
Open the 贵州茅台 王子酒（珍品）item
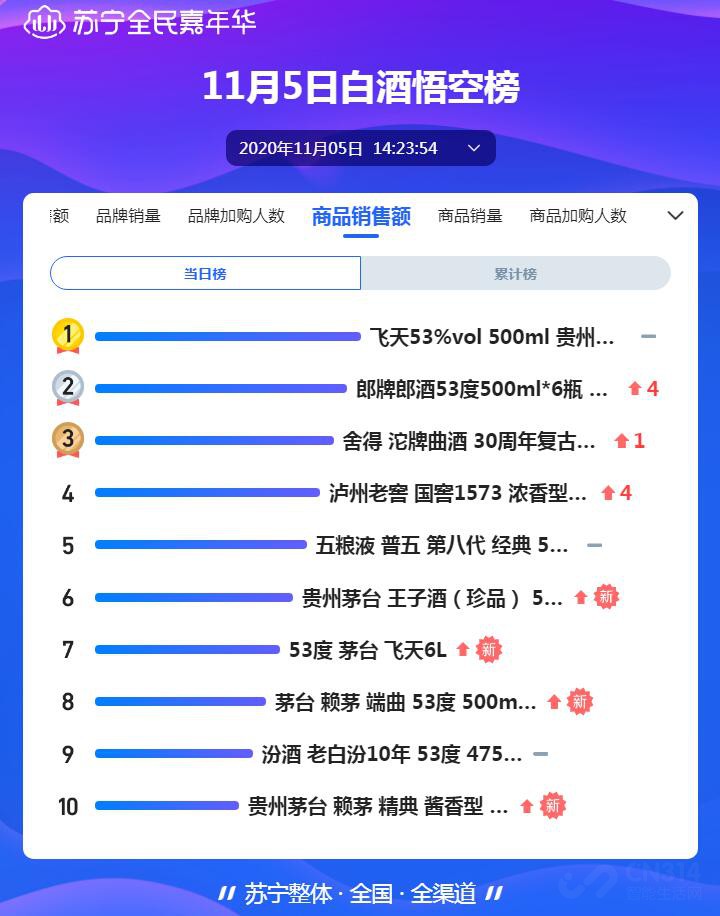tap(432, 598)
